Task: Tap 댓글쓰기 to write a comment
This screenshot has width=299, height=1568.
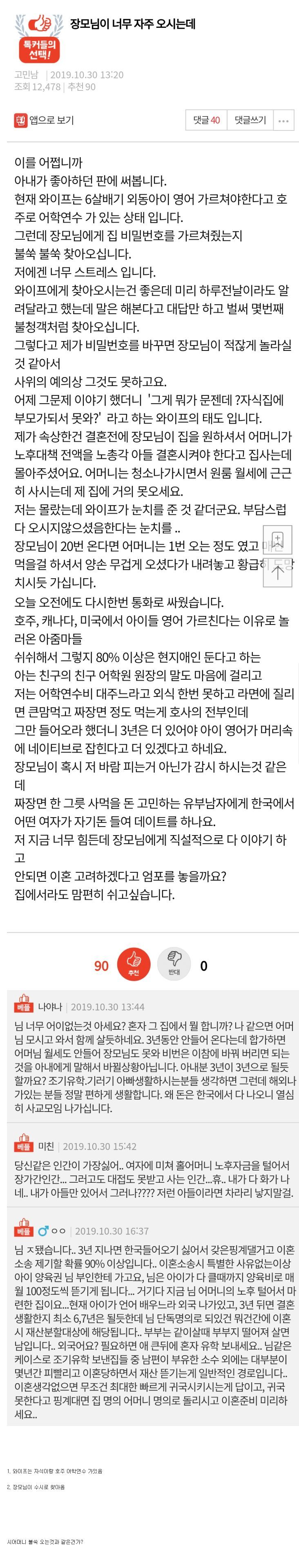Action: 250,120
